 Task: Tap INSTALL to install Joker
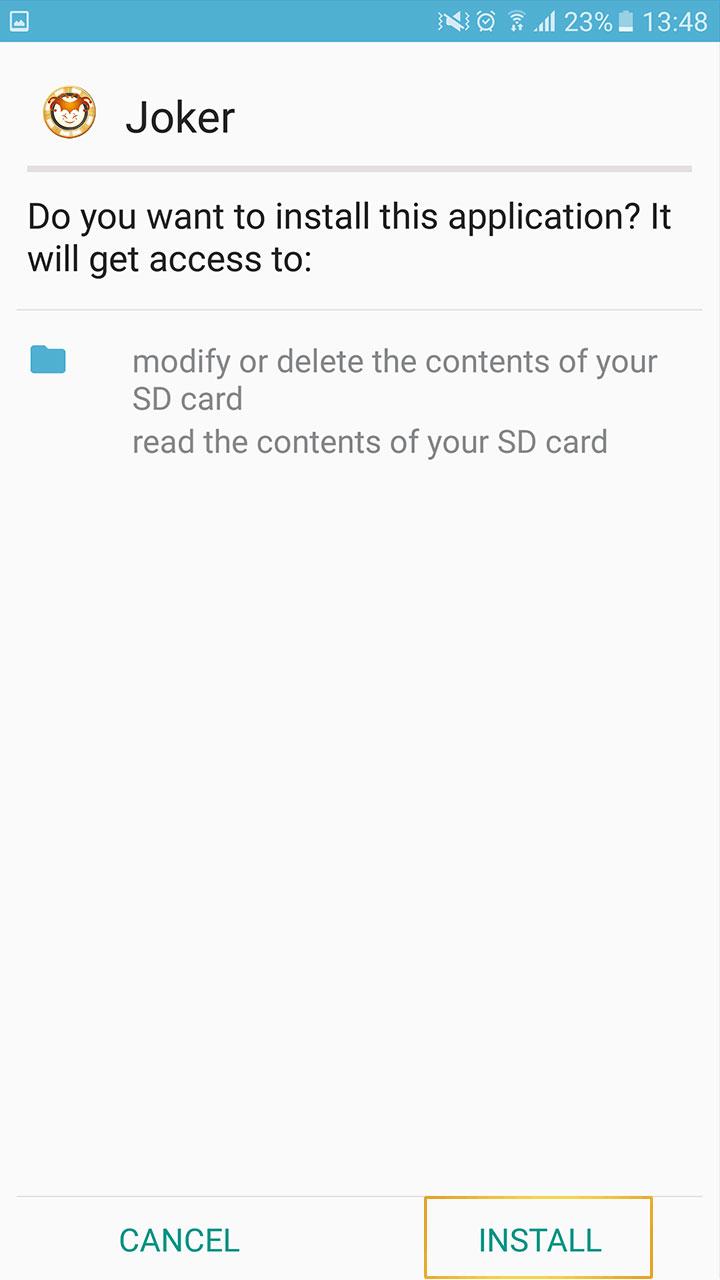(x=539, y=1239)
